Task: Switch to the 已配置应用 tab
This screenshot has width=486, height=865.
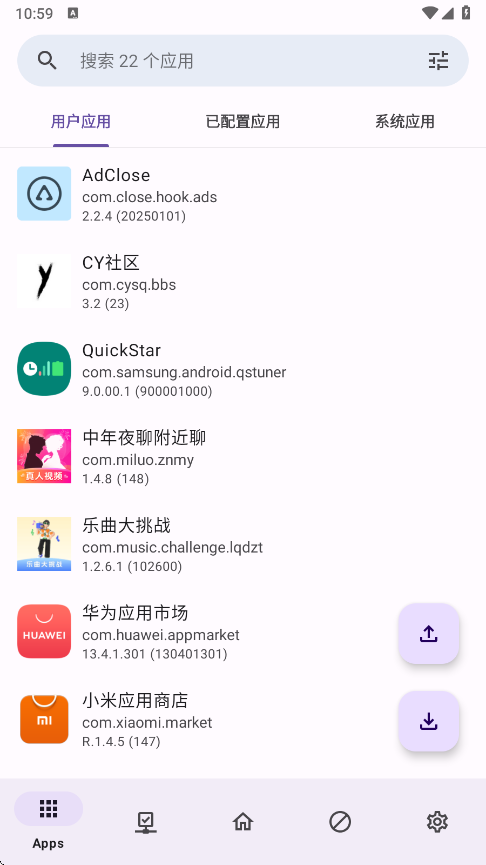Action: 243,122
